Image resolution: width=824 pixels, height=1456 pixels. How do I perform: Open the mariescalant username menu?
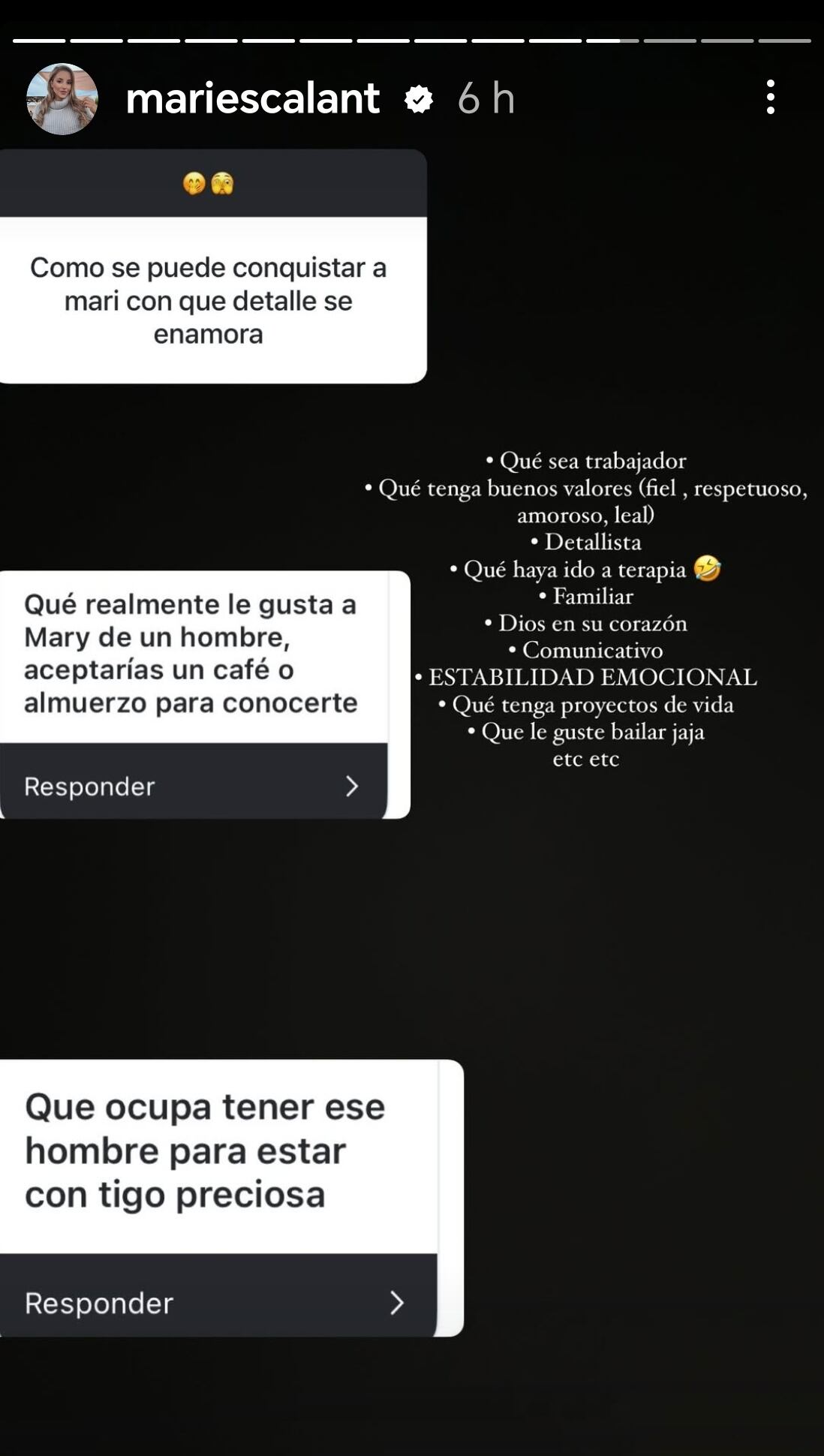pyautogui.click(x=253, y=98)
